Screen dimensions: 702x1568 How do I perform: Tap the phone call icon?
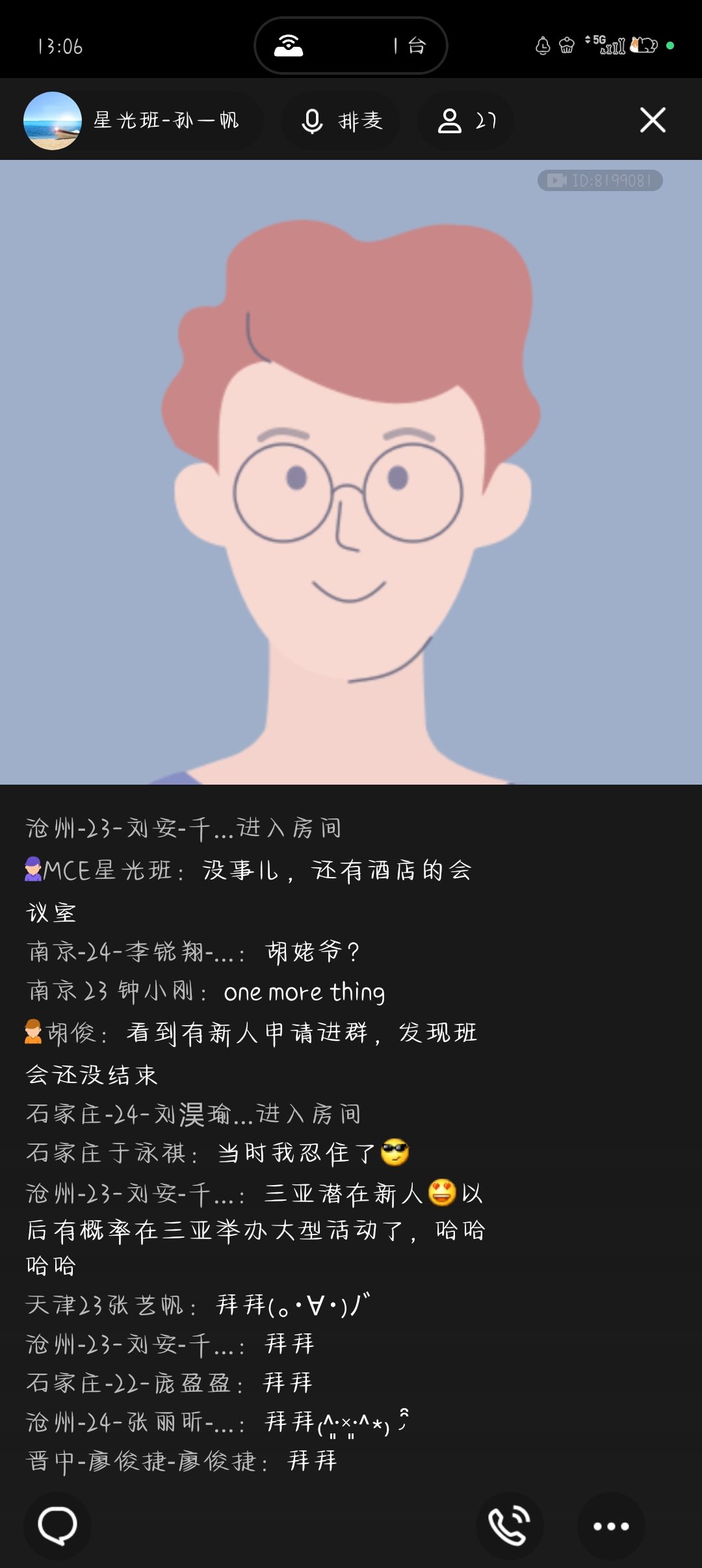[509, 1526]
